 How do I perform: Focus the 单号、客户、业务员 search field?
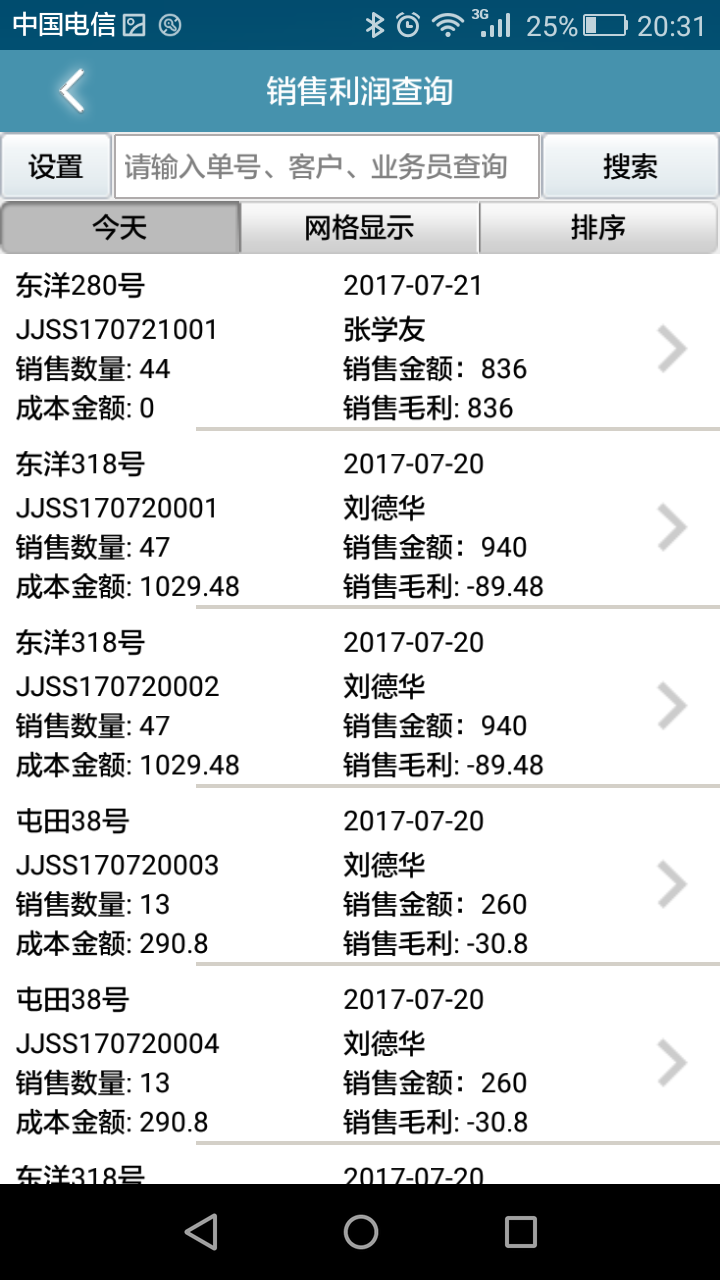[x=326, y=167]
